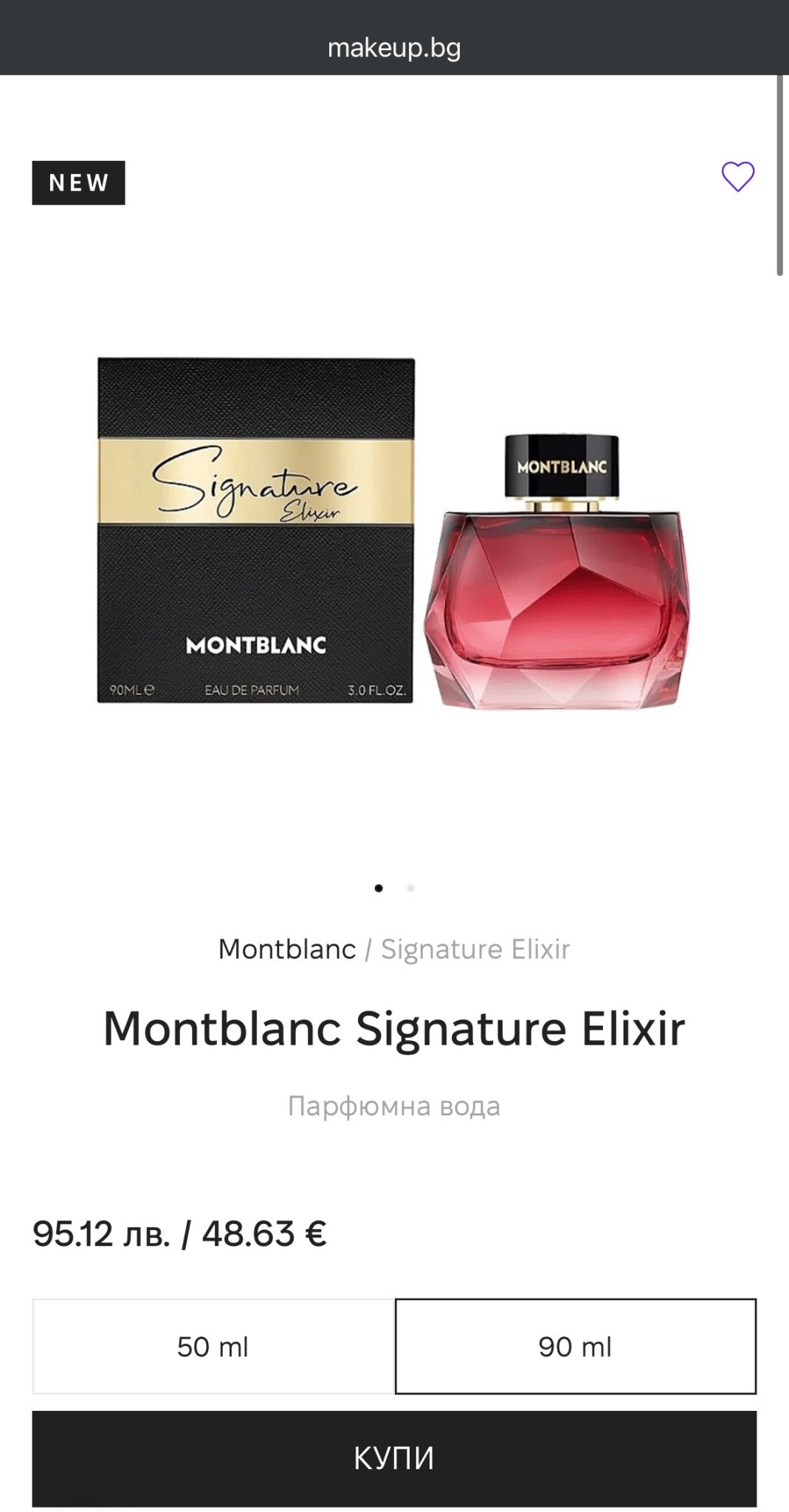The width and height of the screenshot is (789, 1512).
Task: Open the Signature Elixir product photo
Action: coord(394,532)
